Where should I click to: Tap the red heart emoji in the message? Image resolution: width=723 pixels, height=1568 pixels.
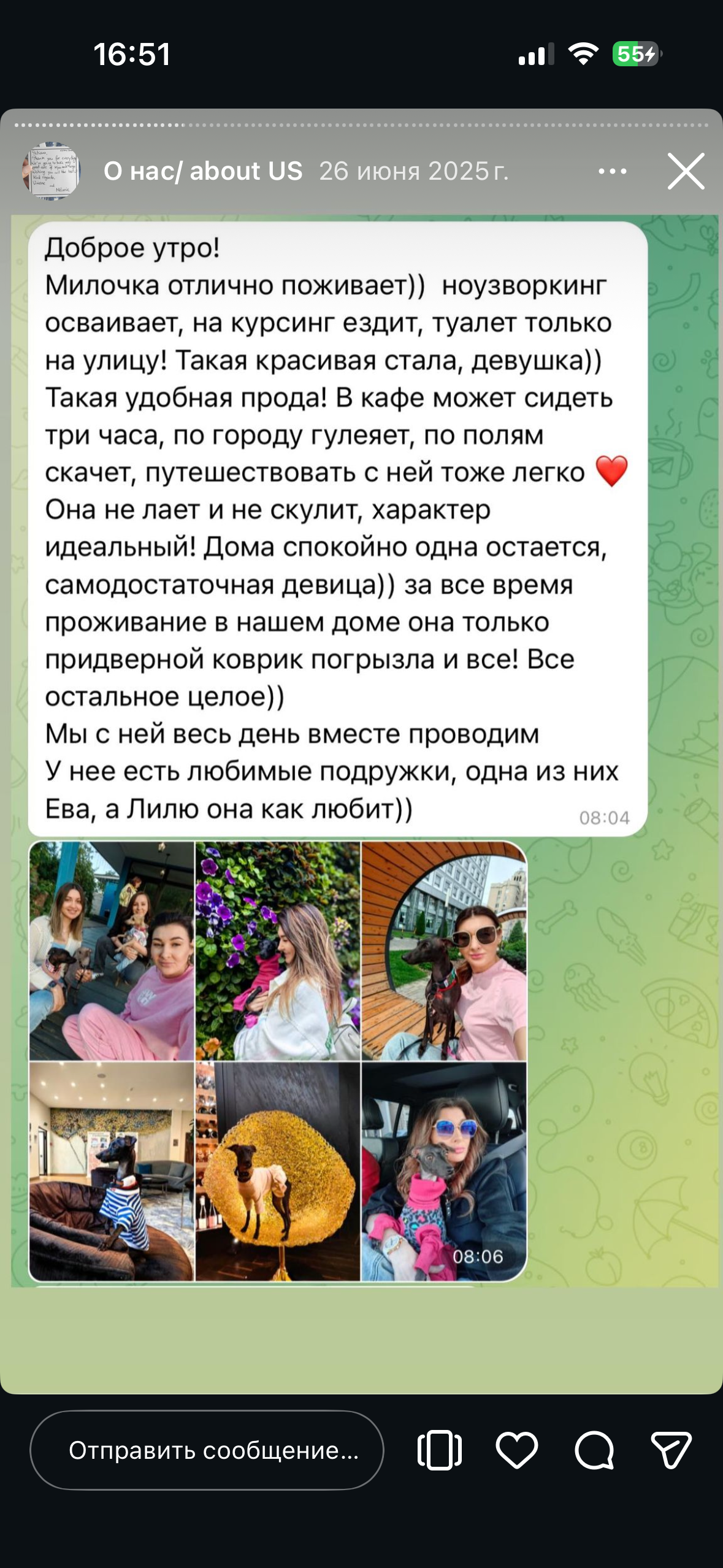(x=611, y=472)
